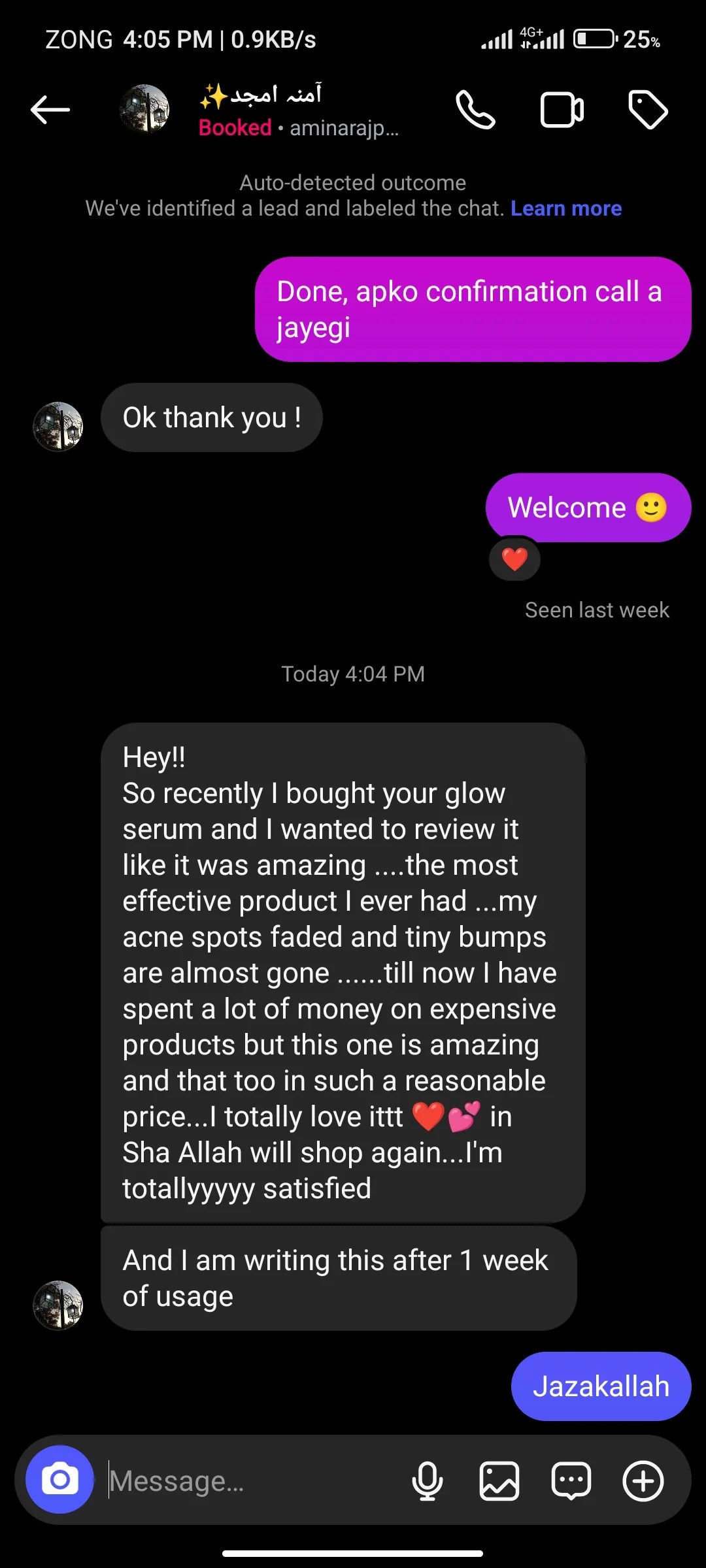
Task: View the heart reaction on the Welcome message
Action: pyautogui.click(x=514, y=559)
